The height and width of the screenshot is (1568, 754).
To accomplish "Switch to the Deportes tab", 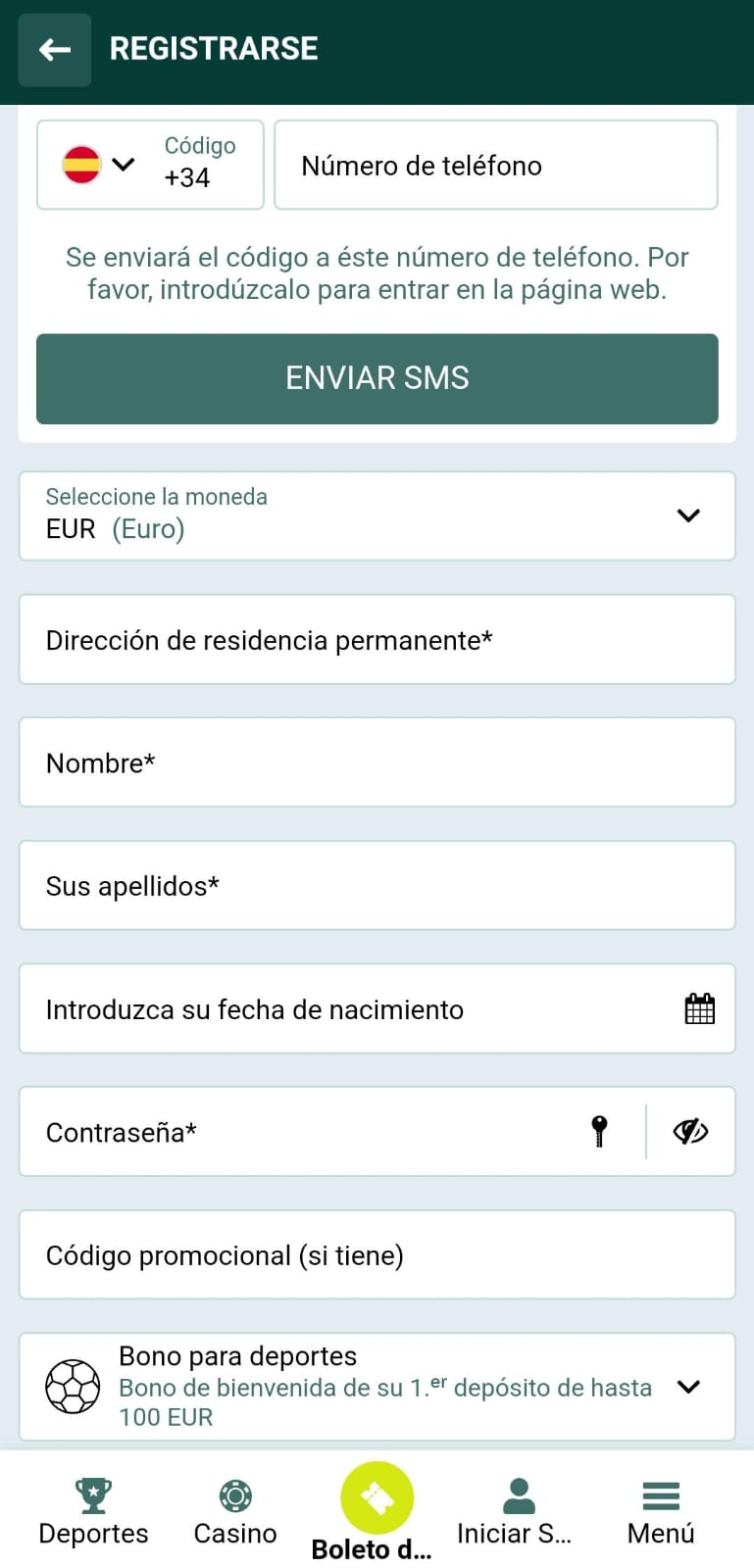I will click(x=93, y=1511).
